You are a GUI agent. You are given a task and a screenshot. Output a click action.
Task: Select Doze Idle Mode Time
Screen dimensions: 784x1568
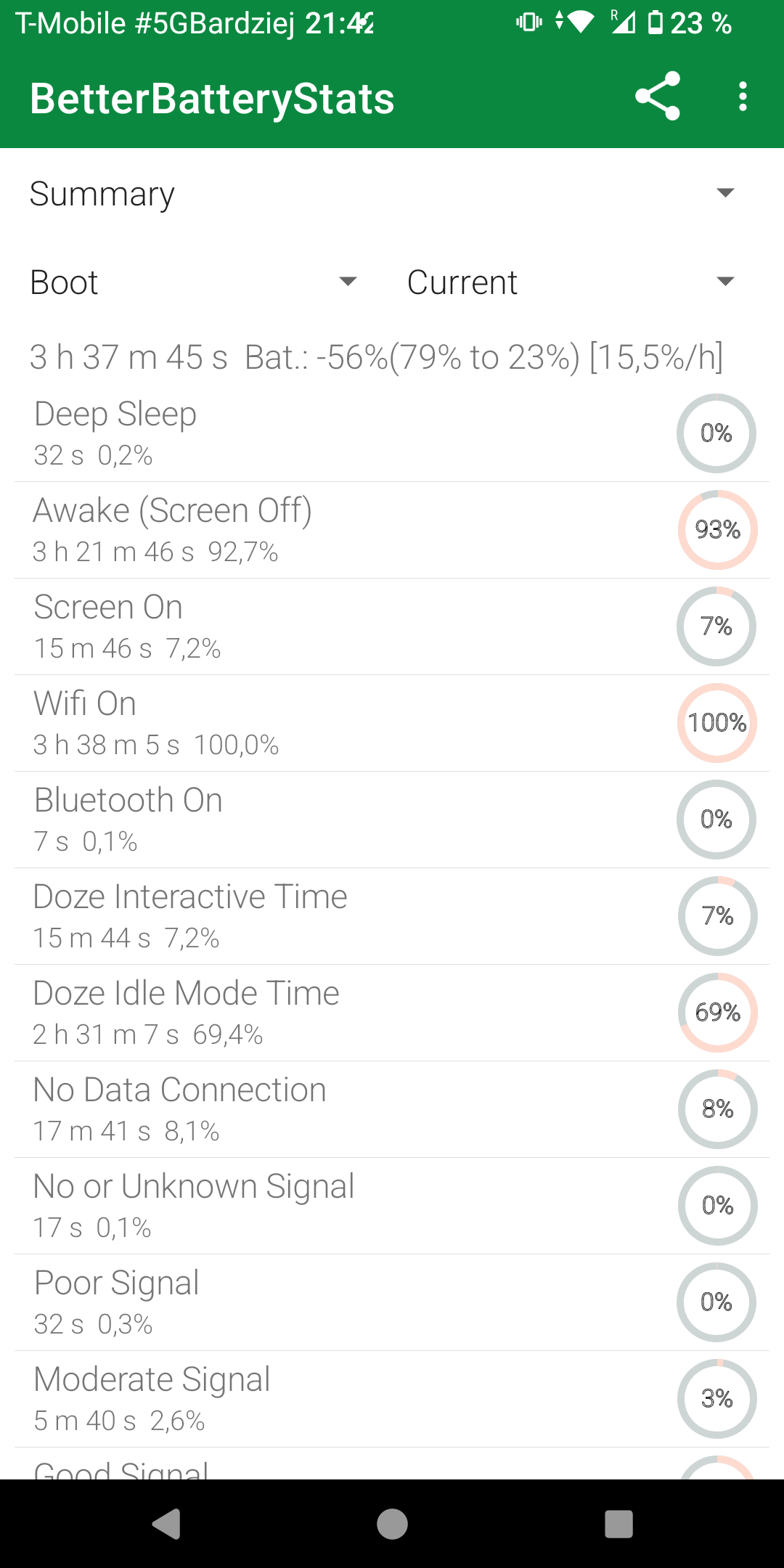pos(392,1013)
